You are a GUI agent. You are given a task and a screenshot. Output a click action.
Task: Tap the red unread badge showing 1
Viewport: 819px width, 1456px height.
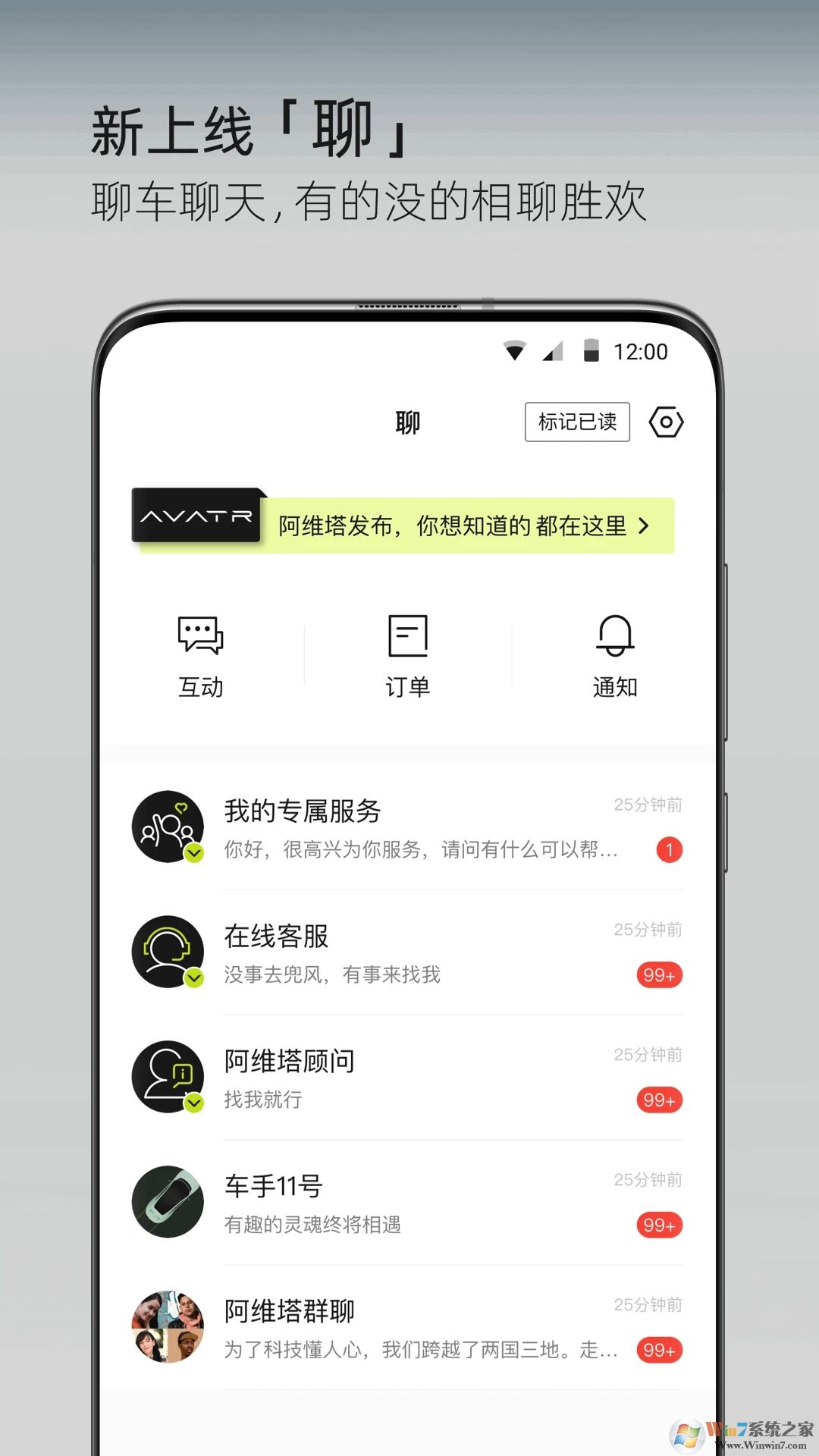click(x=669, y=851)
